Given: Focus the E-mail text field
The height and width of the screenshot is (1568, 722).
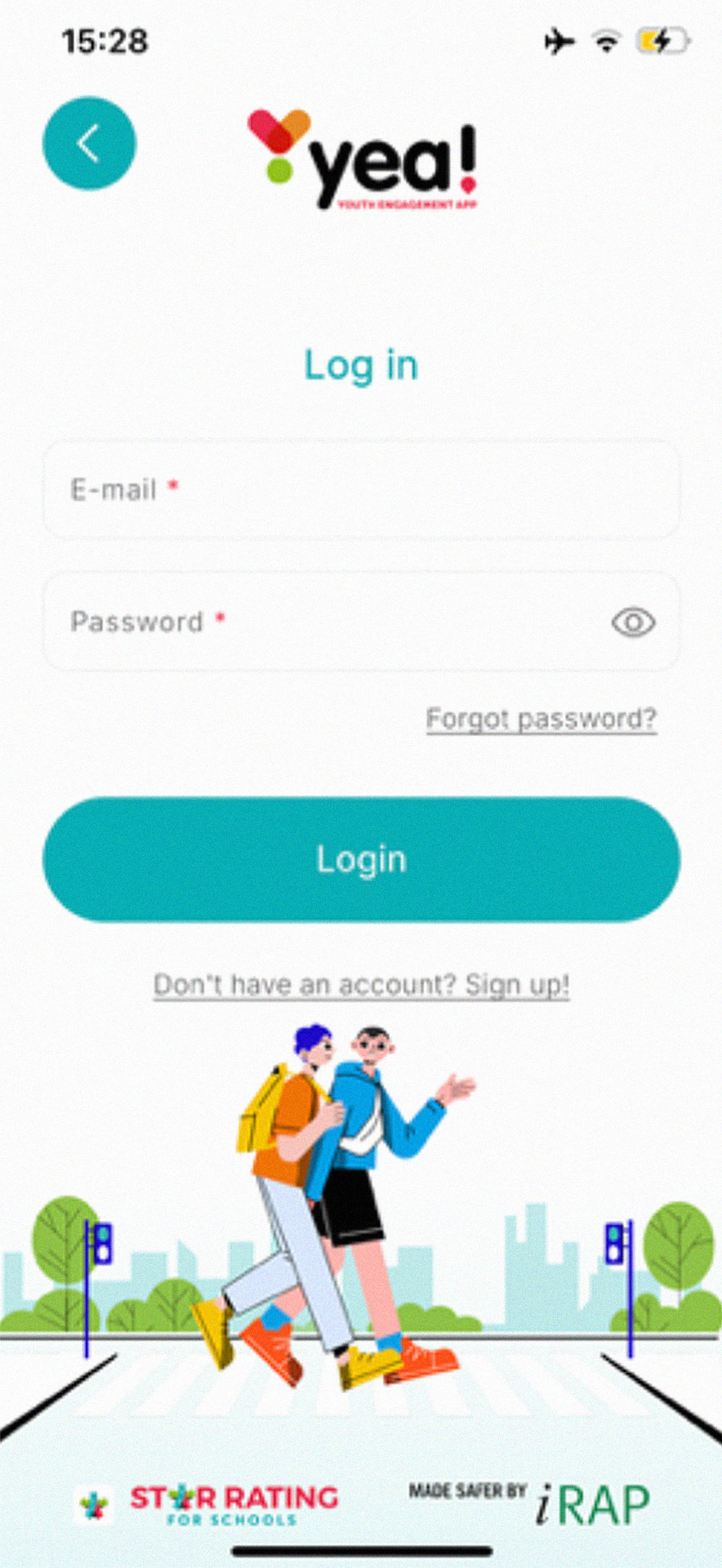Looking at the screenshot, I should click(x=361, y=489).
